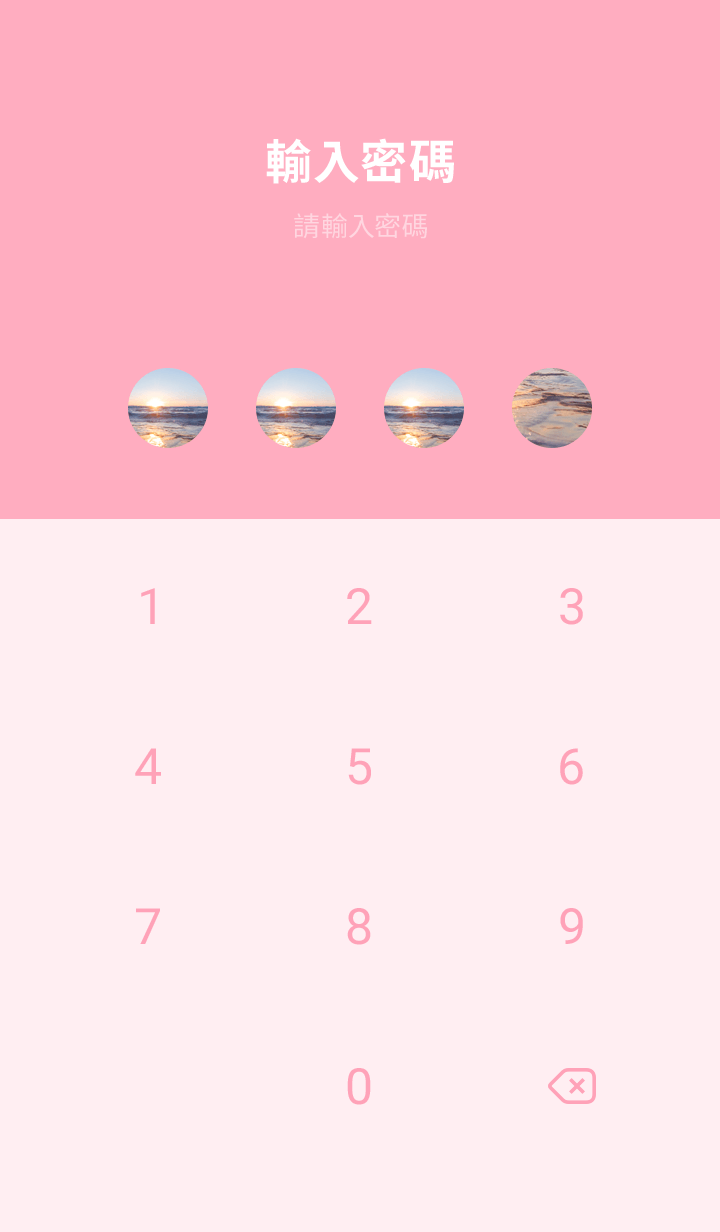This screenshot has height=1232, width=720.
Task: Select digit 3 on the passcode pad
Action: tap(571, 607)
